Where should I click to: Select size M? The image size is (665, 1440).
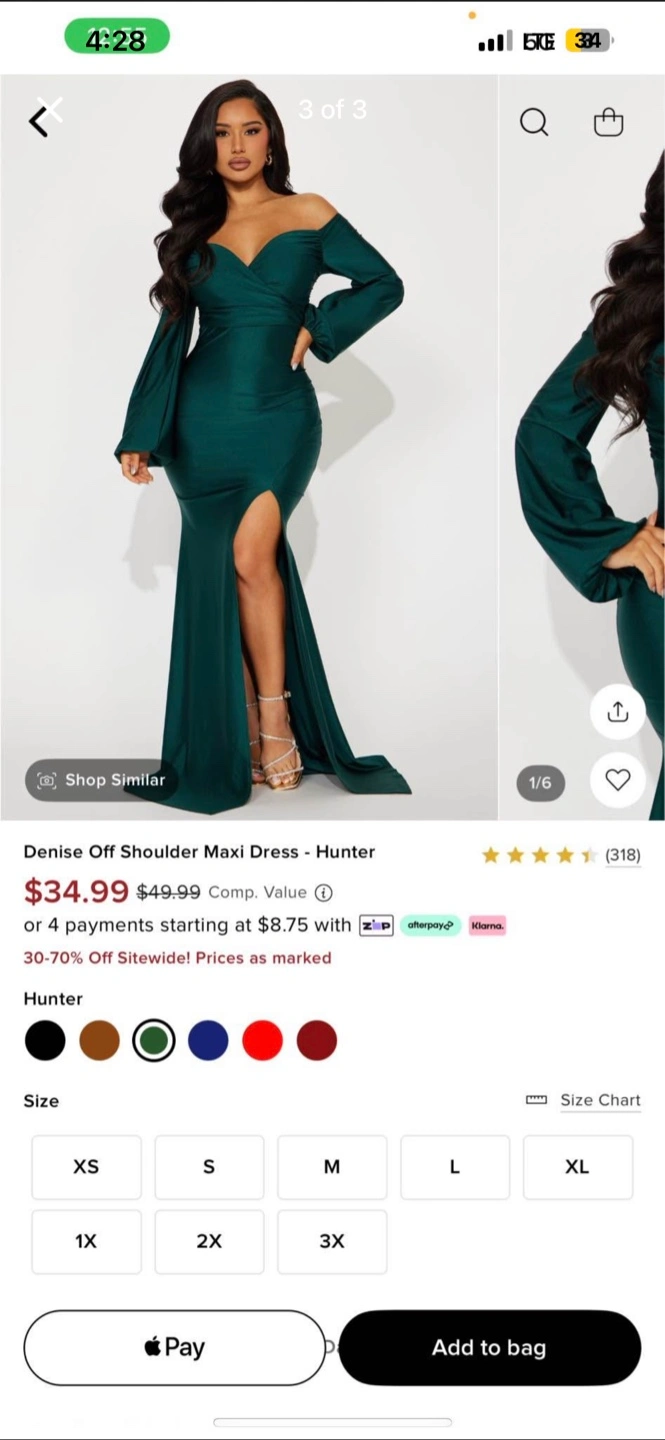coord(332,1167)
